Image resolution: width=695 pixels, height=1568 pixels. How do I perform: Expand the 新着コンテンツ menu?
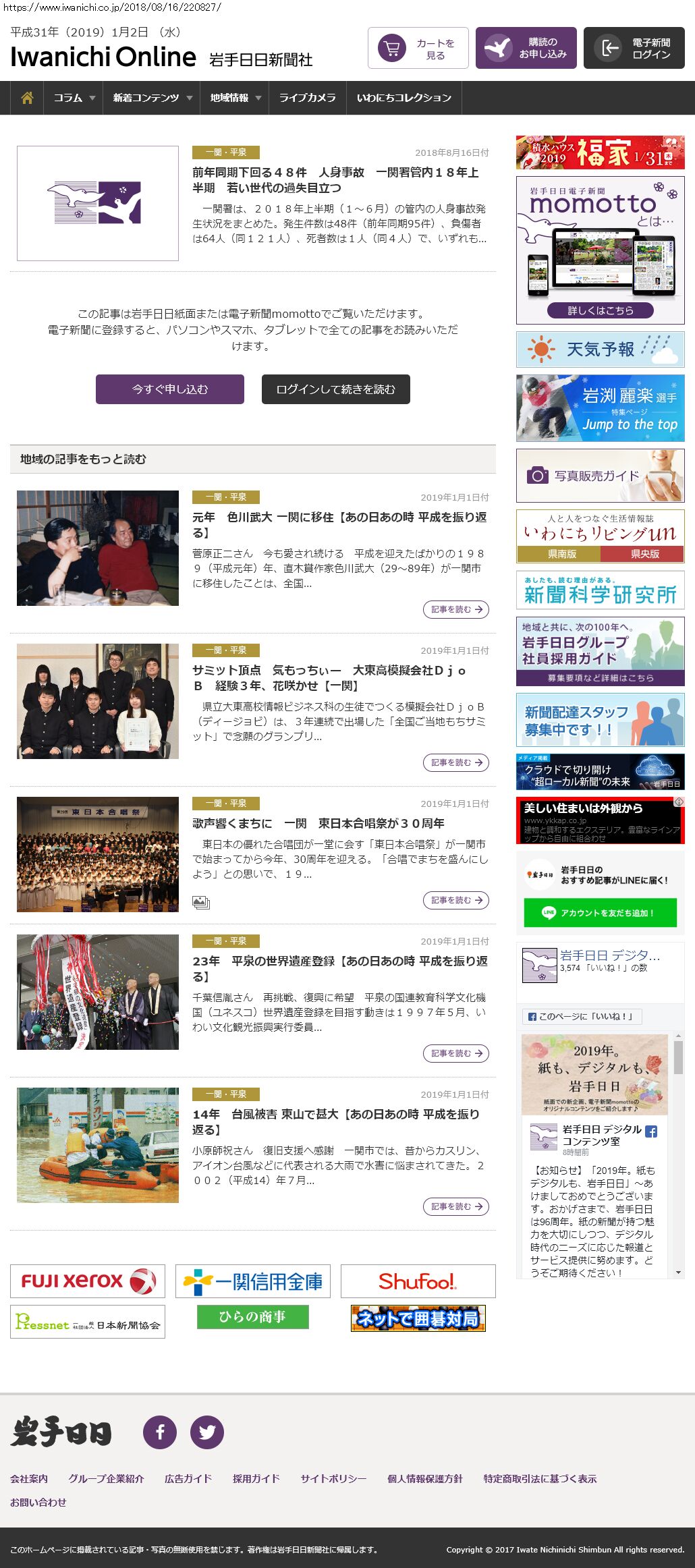[152, 99]
